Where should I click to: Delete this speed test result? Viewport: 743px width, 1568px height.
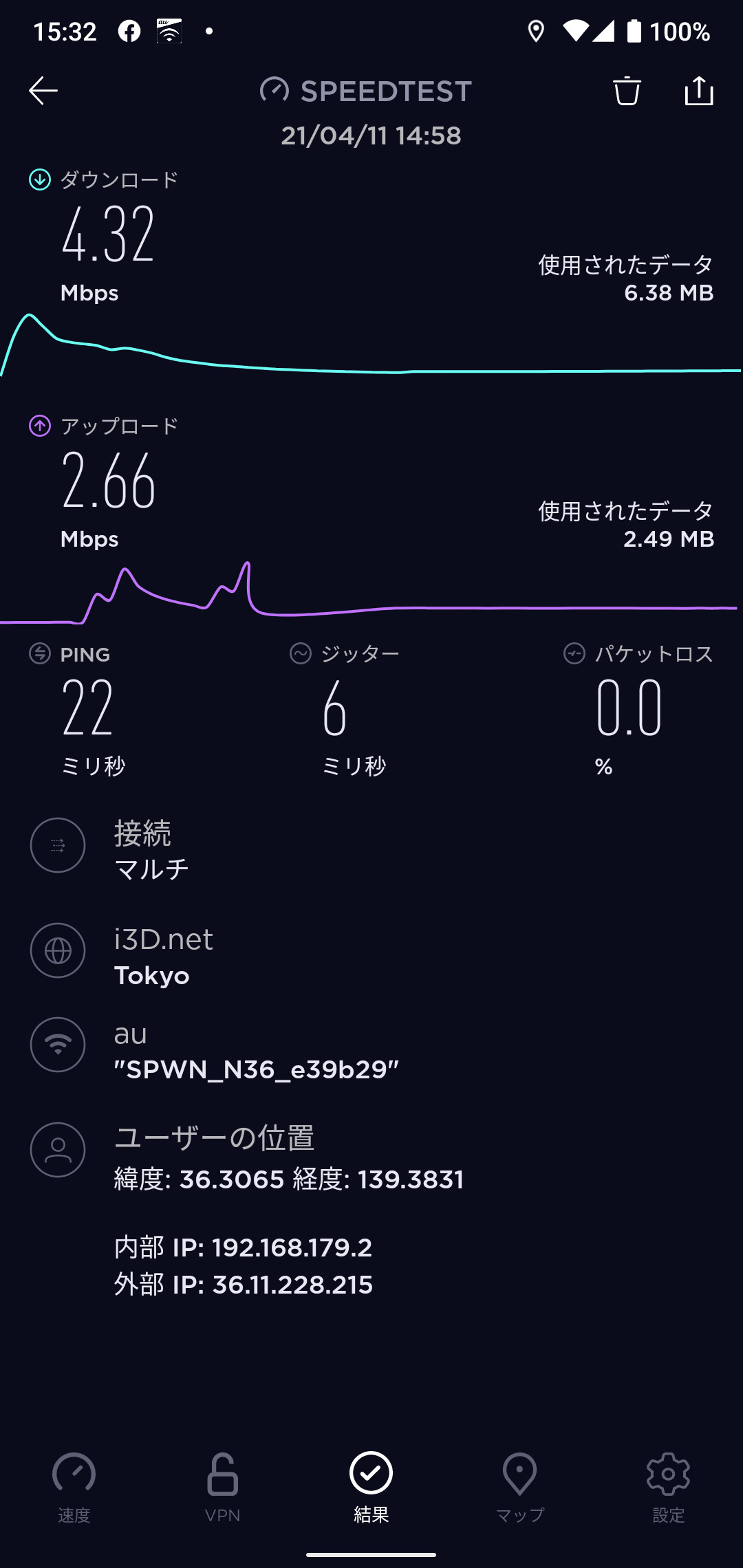point(627,91)
